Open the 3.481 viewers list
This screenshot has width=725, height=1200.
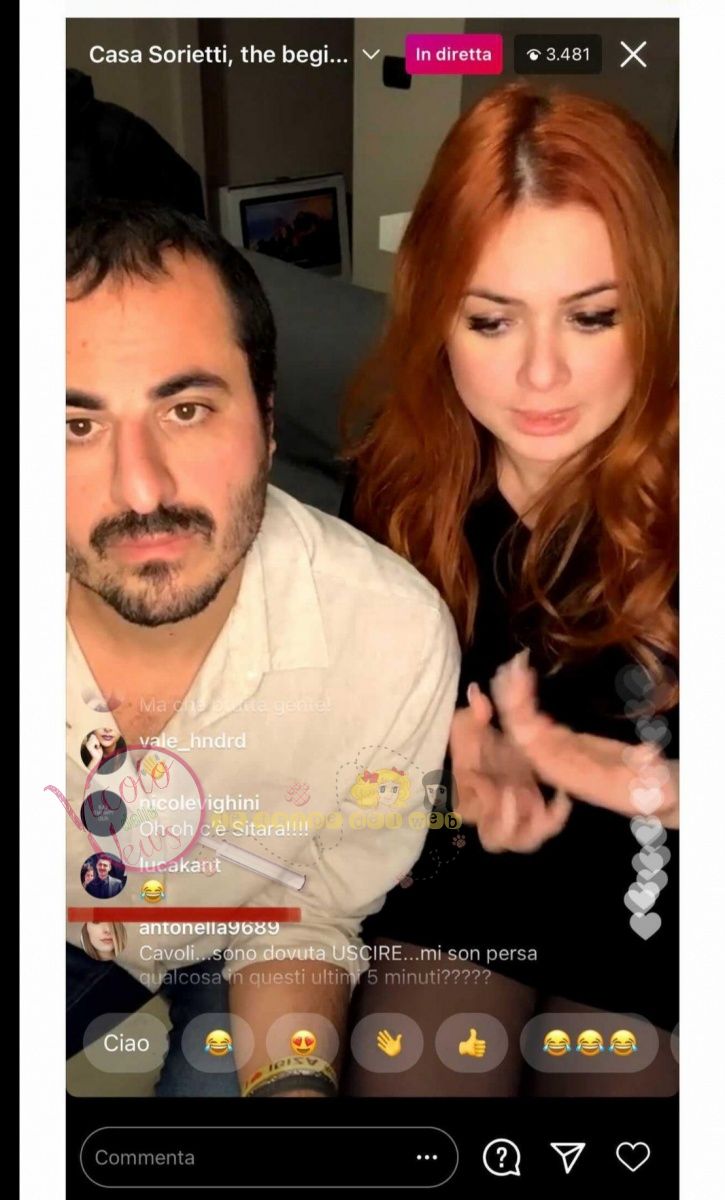557,55
